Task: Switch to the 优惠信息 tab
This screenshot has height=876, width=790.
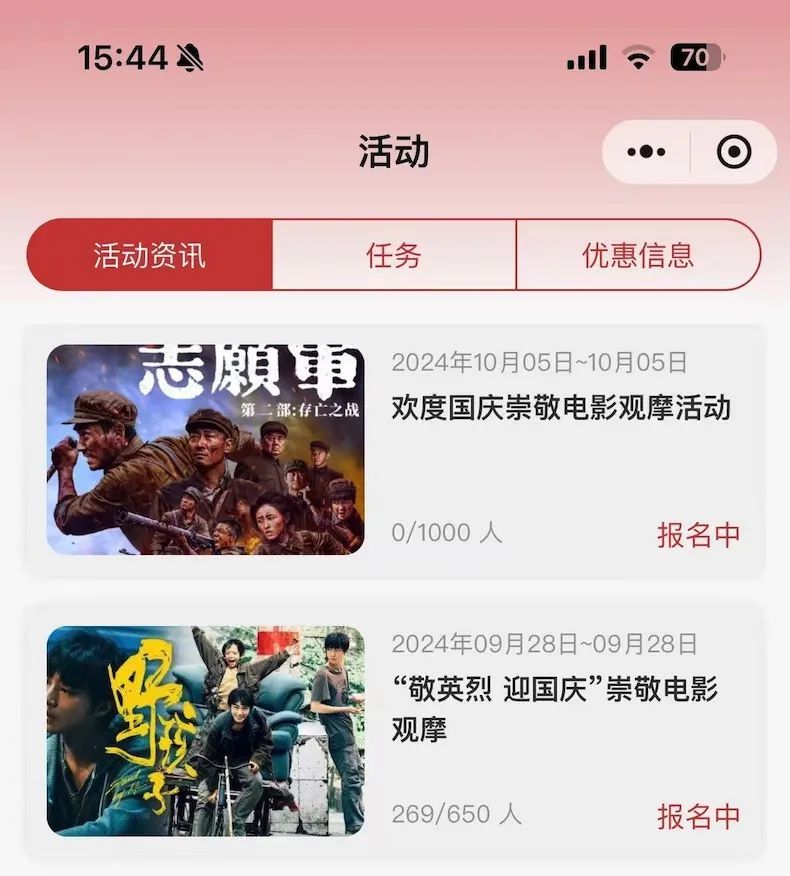Action: coord(637,255)
